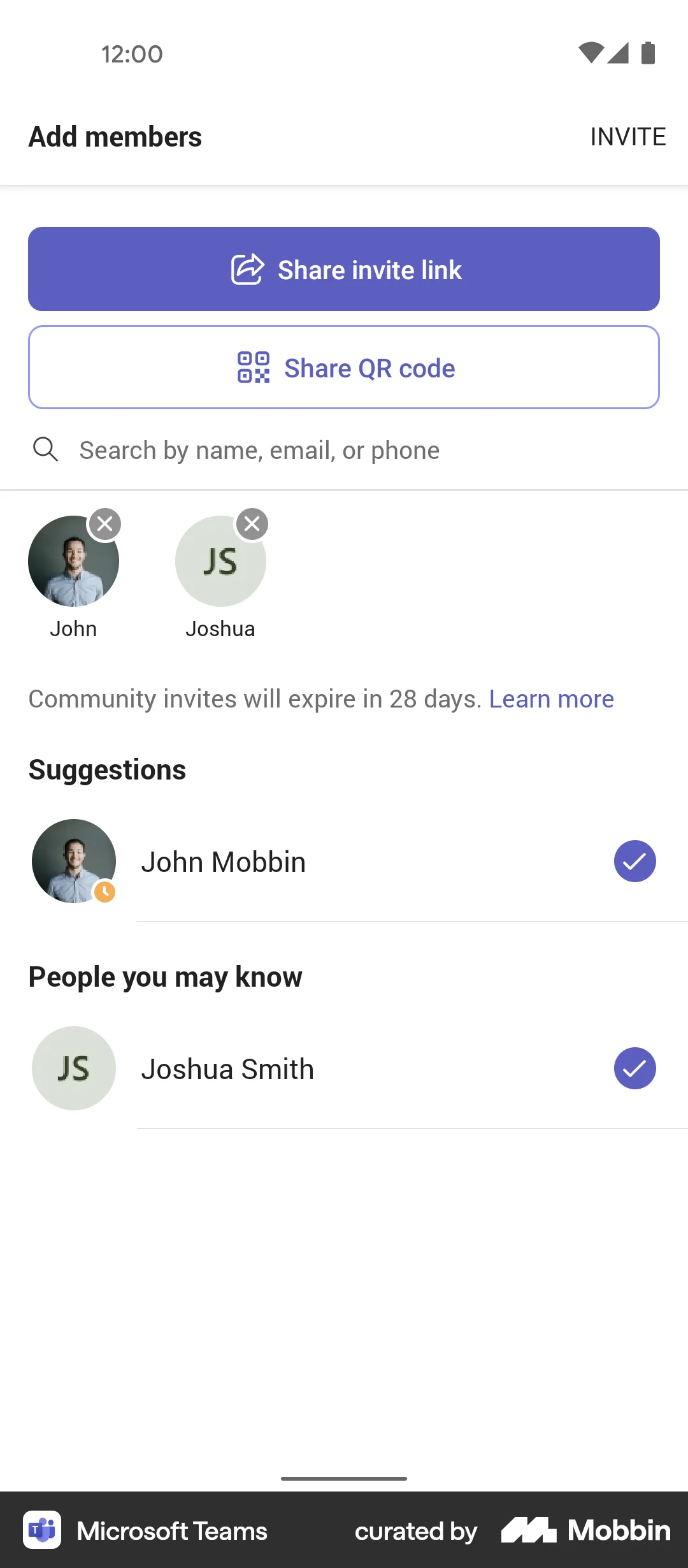Image resolution: width=688 pixels, height=1568 pixels.
Task: Deselect the checkmark next to Joshua Smith
Action: [634, 1069]
